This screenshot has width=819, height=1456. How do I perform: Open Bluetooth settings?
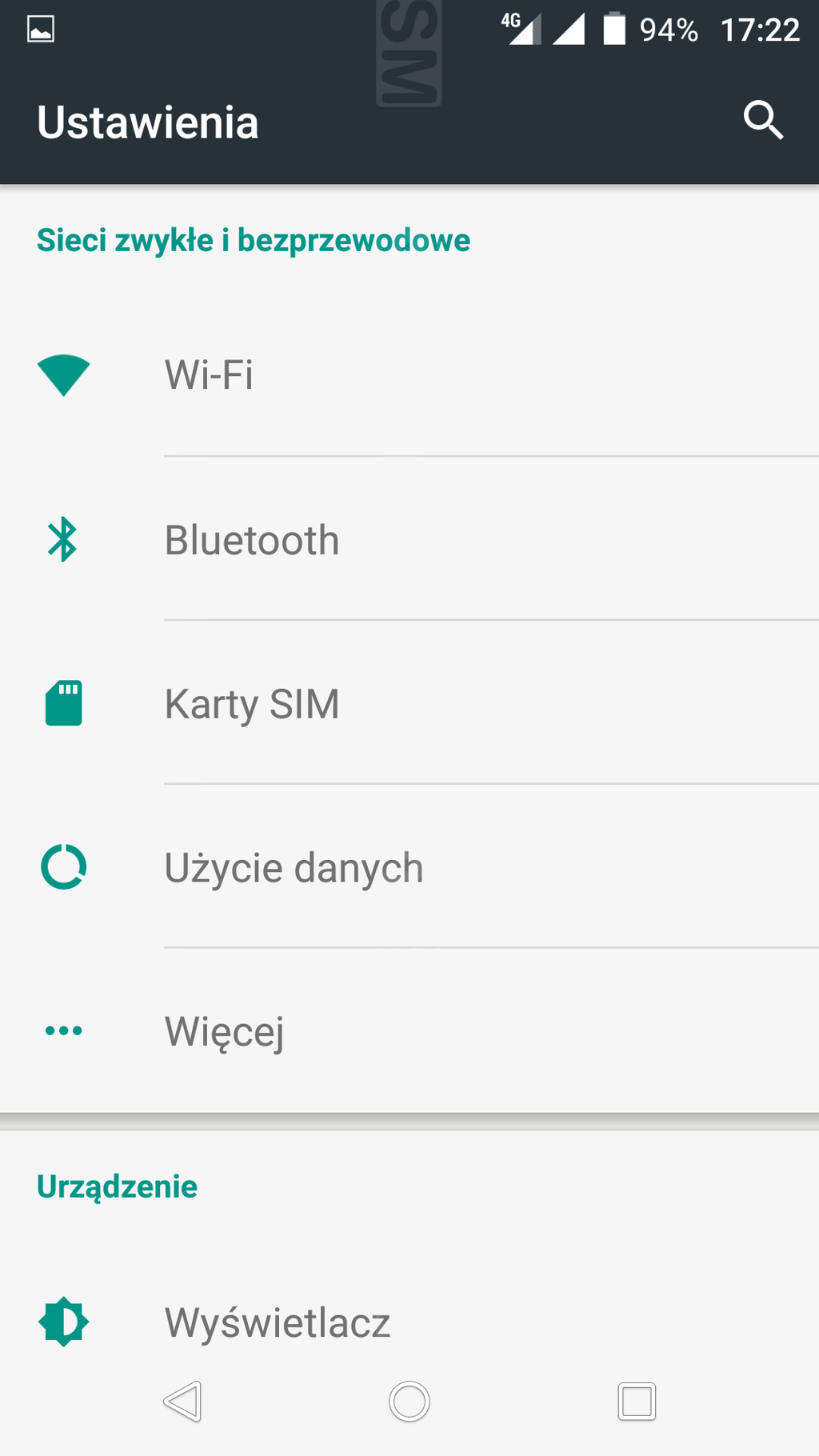click(x=409, y=539)
